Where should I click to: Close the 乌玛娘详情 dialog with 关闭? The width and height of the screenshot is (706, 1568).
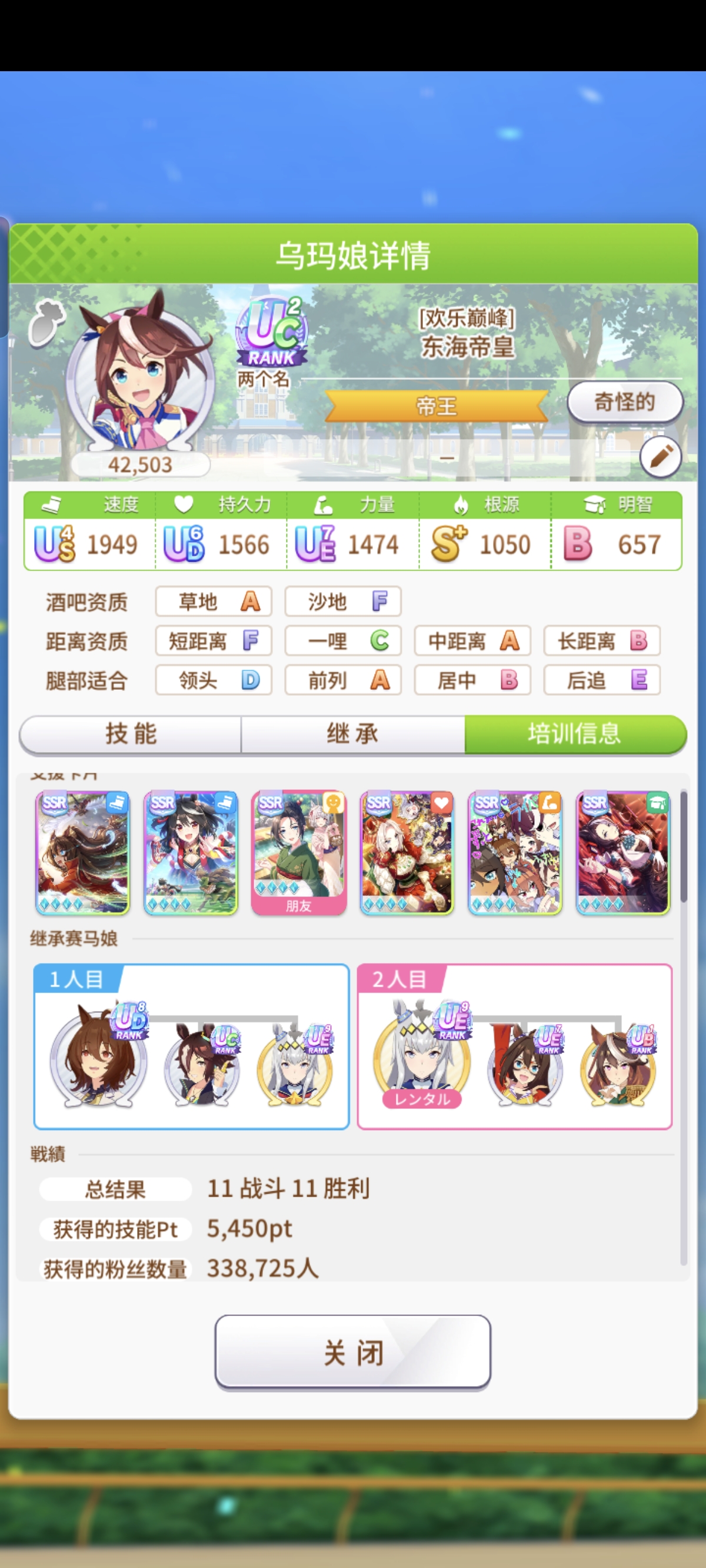tap(352, 1353)
